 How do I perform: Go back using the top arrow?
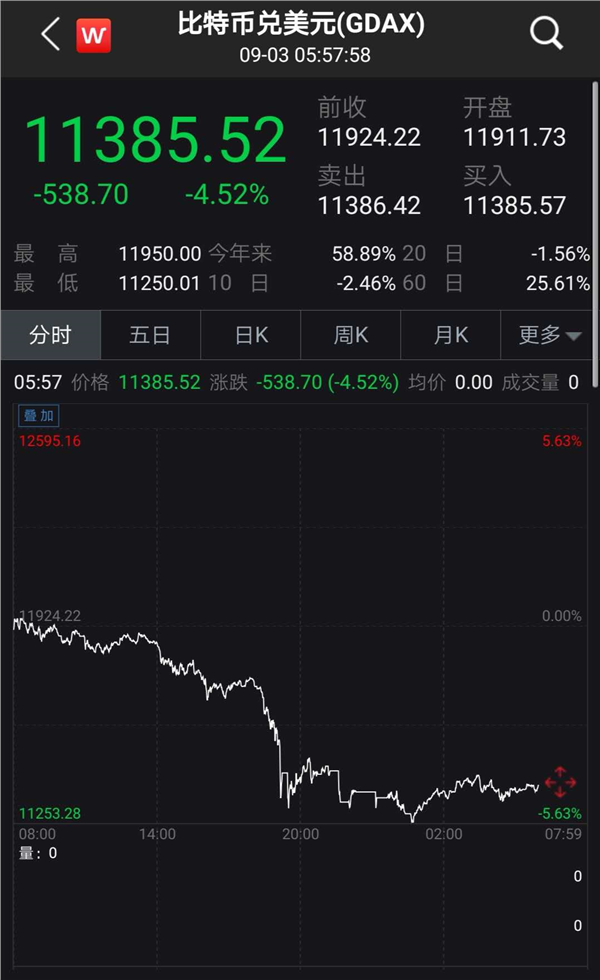tap(51, 36)
